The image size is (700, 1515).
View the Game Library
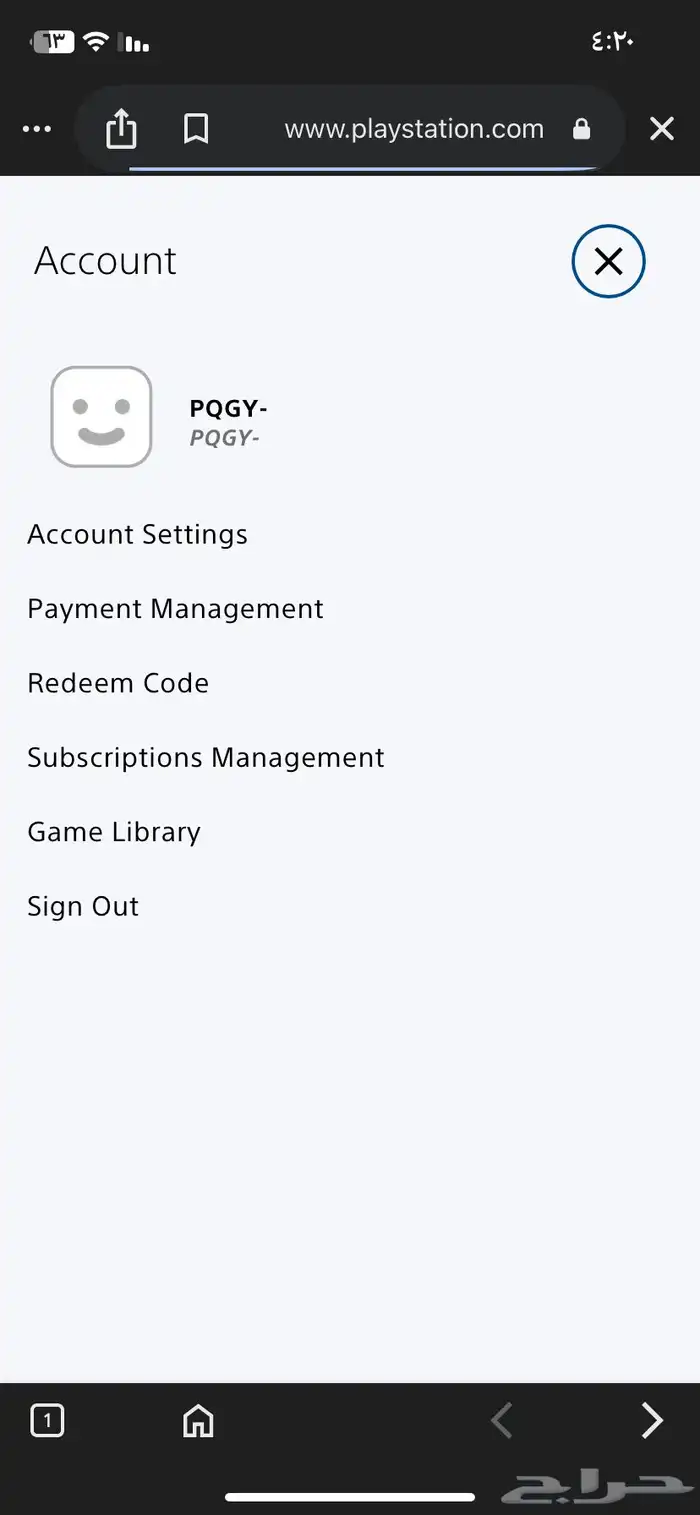[114, 832]
